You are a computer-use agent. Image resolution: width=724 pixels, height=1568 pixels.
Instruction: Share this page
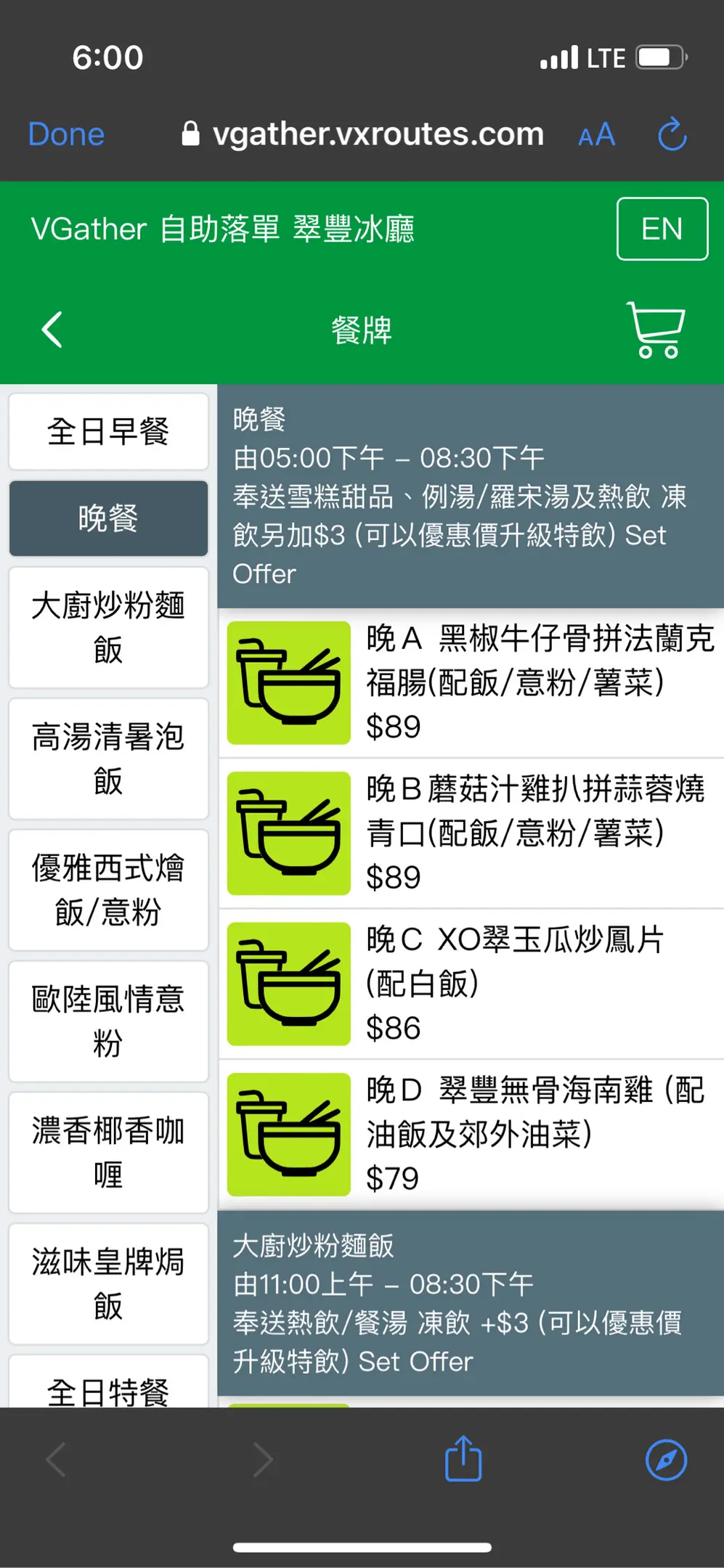pos(463,1458)
